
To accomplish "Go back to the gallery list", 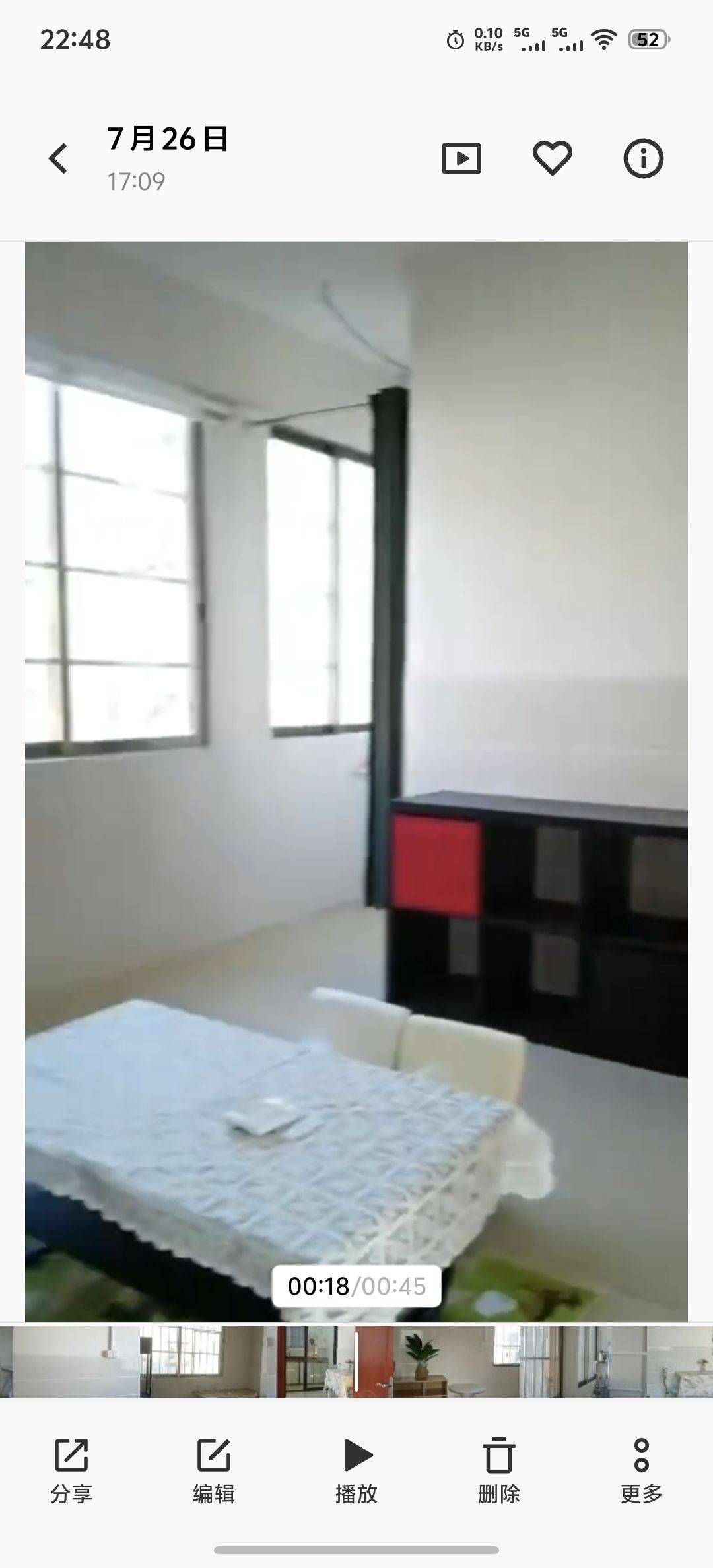I will [x=58, y=158].
